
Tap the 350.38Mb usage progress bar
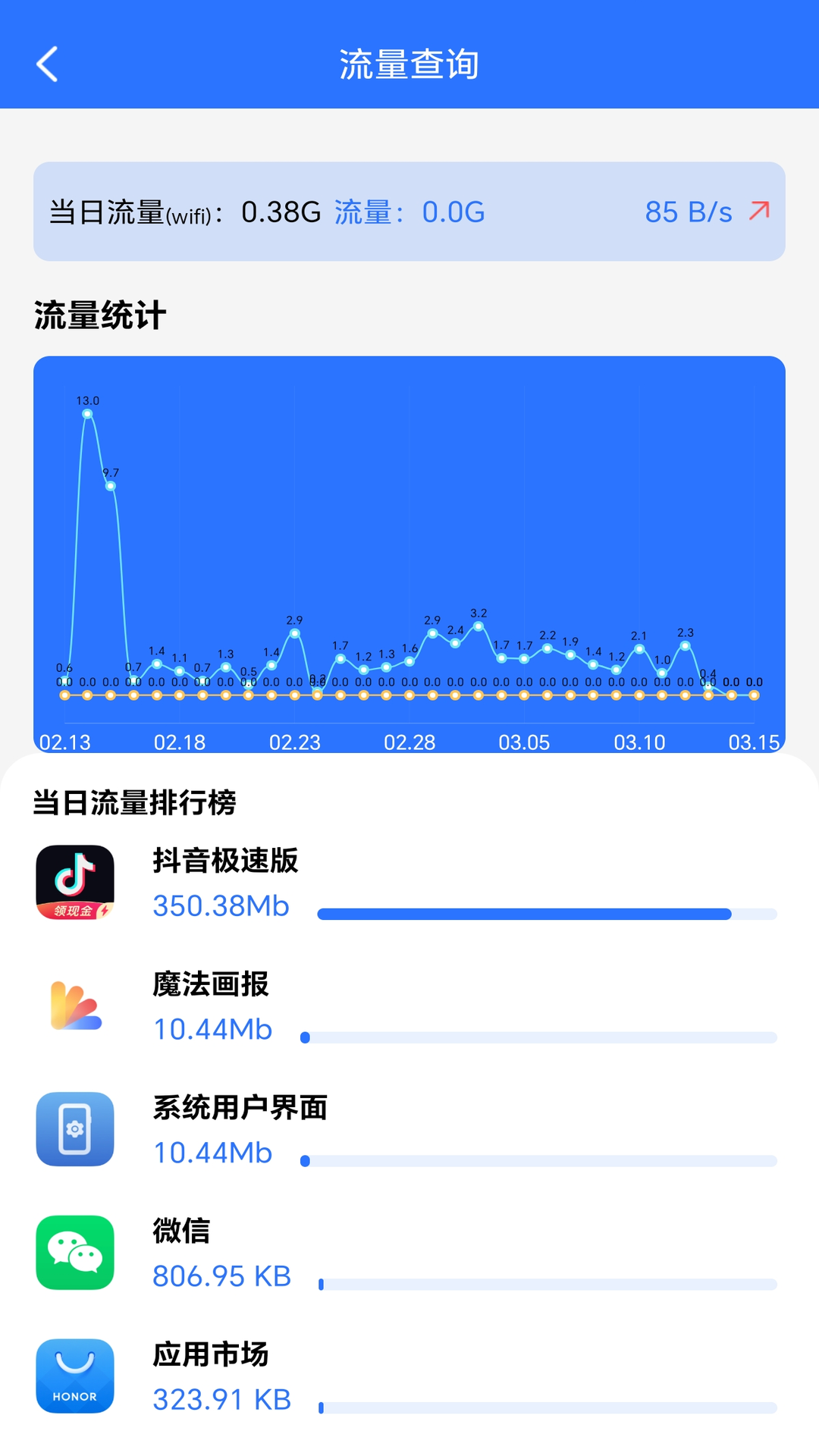pos(548,912)
